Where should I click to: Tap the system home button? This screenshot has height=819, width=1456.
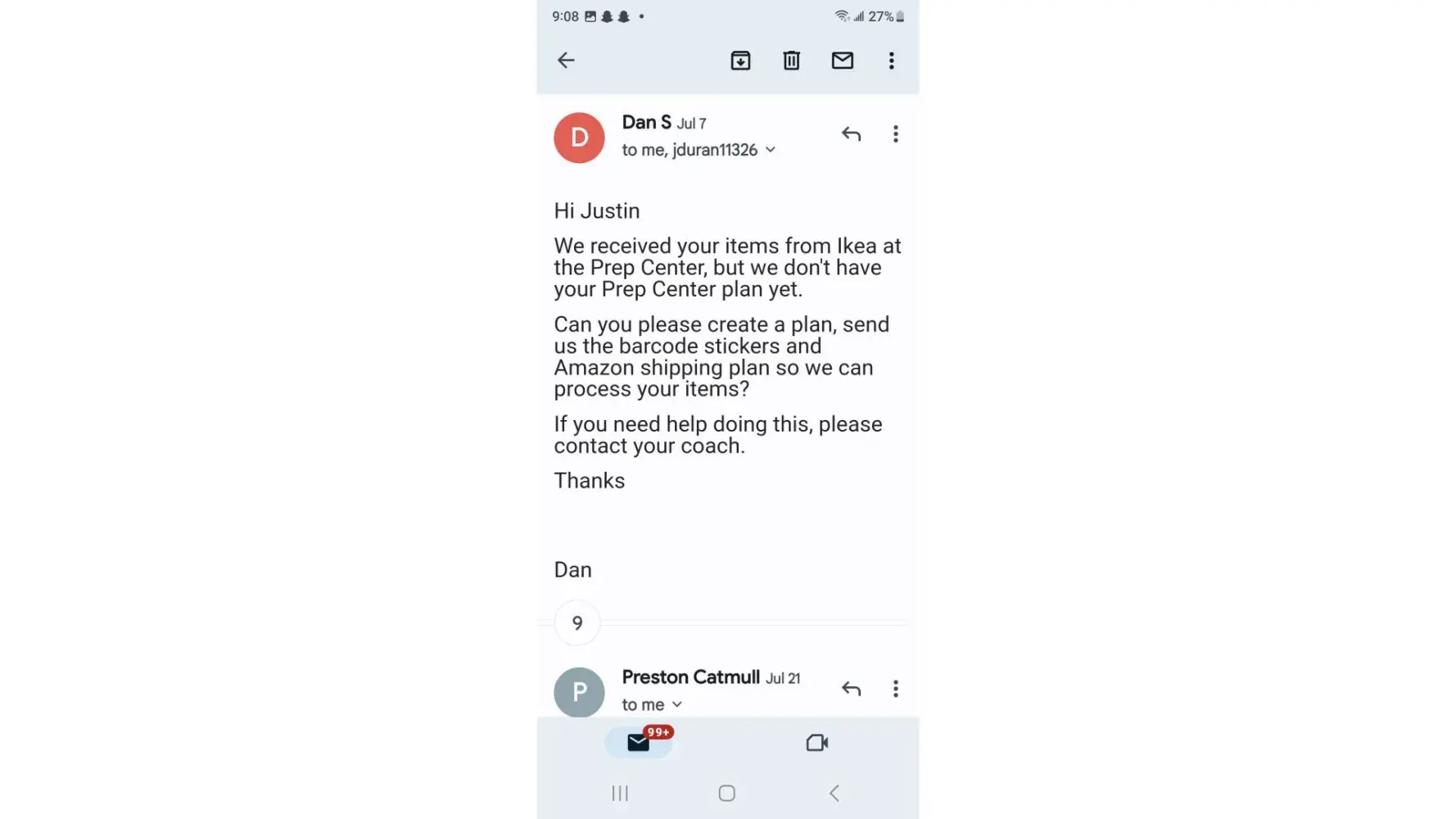pyautogui.click(x=726, y=793)
